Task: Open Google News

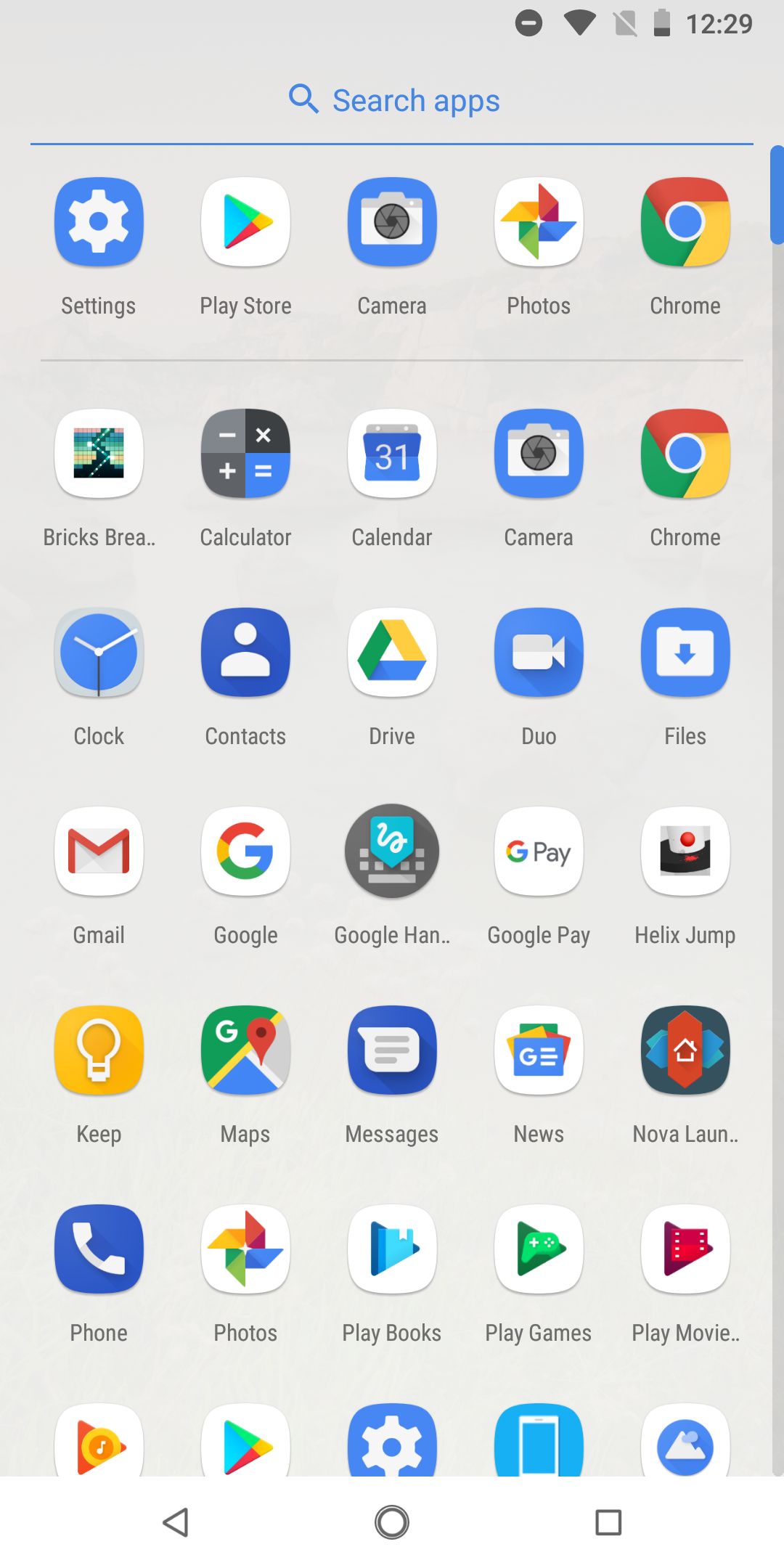Action: [x=539, y=1050]
